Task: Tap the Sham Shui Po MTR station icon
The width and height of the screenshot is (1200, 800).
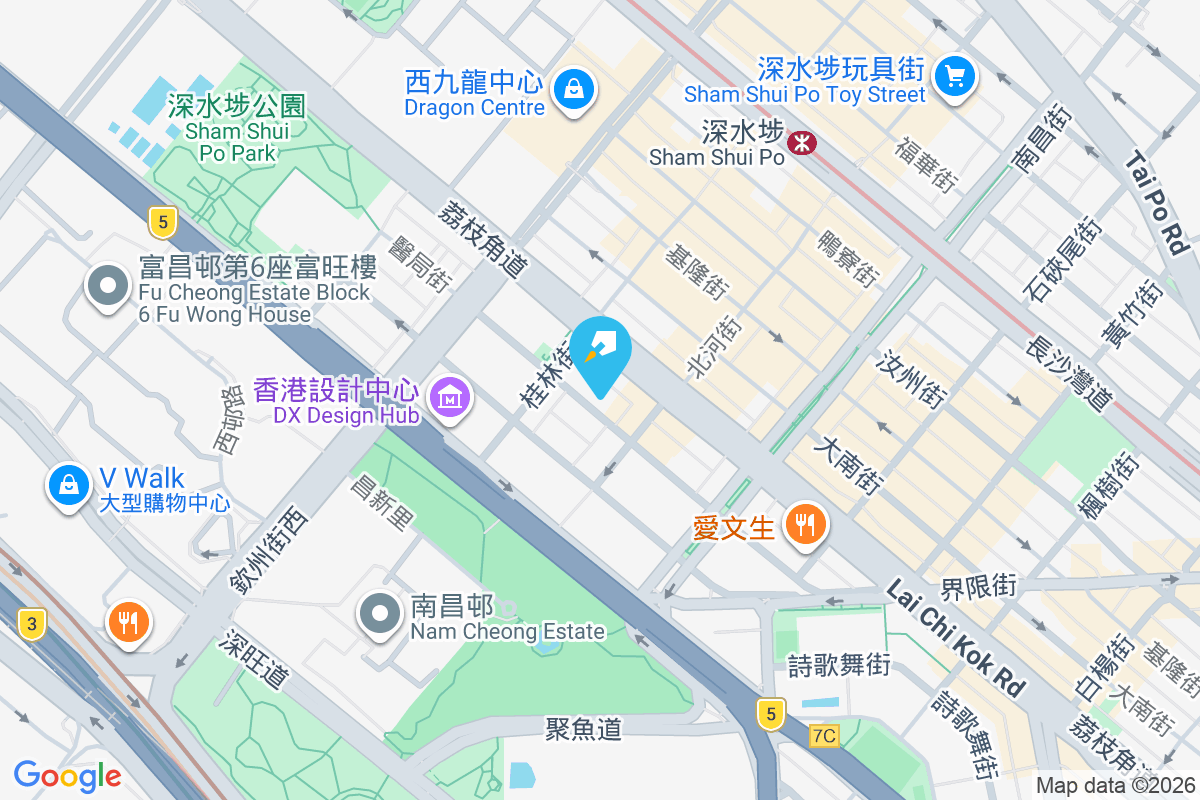Action: tap(801, 143)
